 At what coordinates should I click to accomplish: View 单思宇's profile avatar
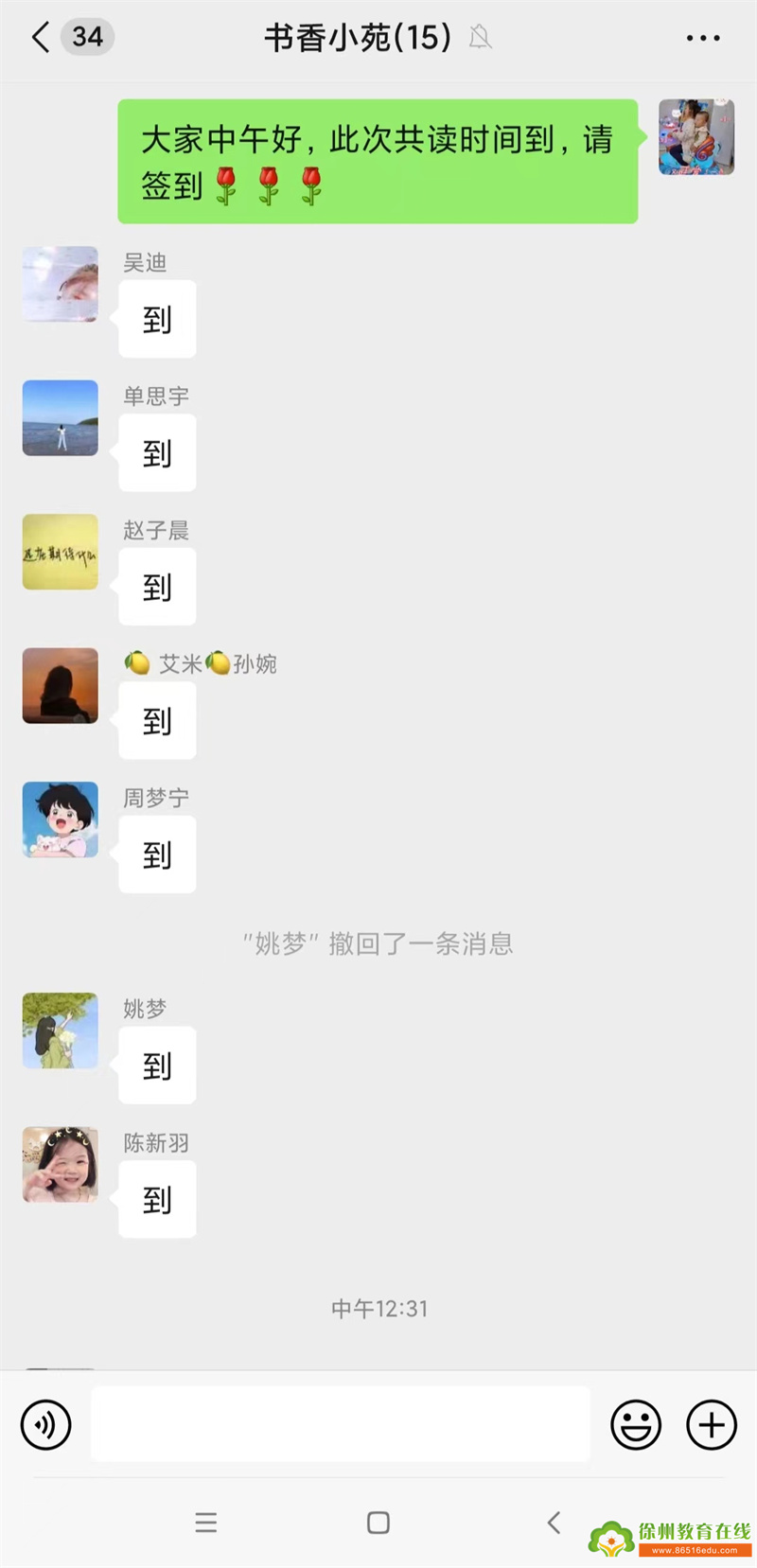61,417
